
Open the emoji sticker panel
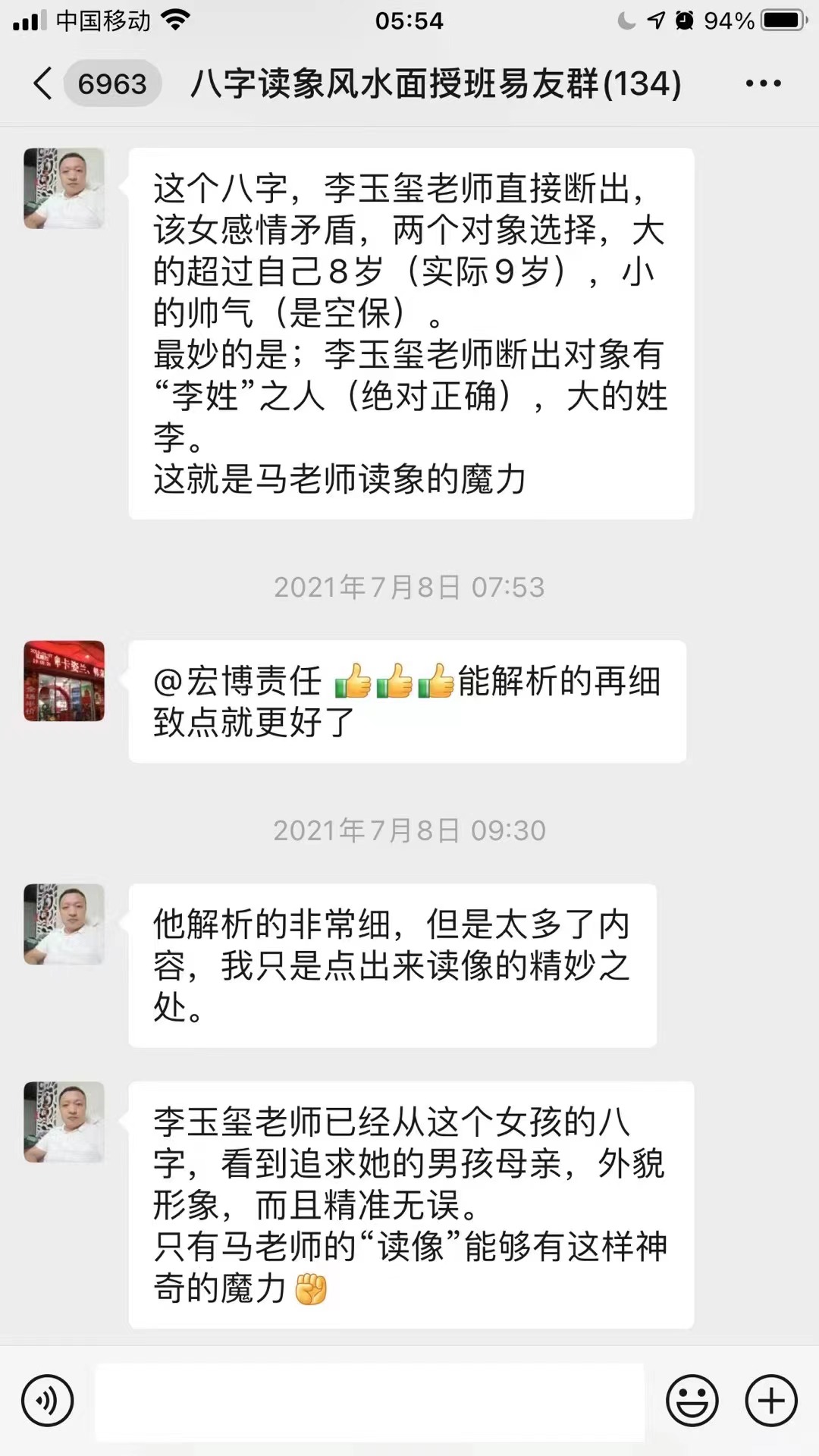pos(692,1401)
